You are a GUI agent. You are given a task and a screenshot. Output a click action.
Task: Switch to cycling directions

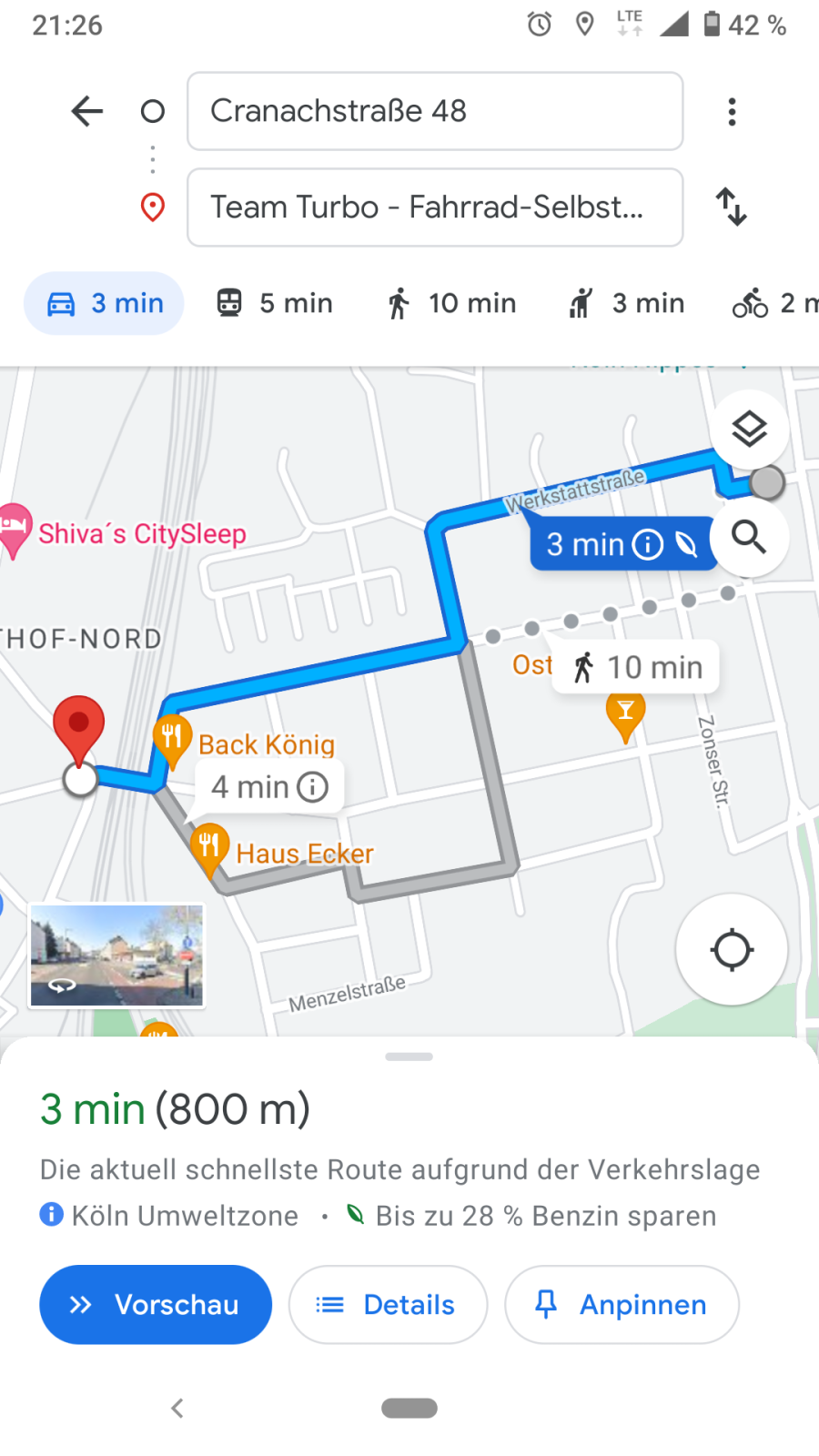pyautogui.click(x=773, y=303)
